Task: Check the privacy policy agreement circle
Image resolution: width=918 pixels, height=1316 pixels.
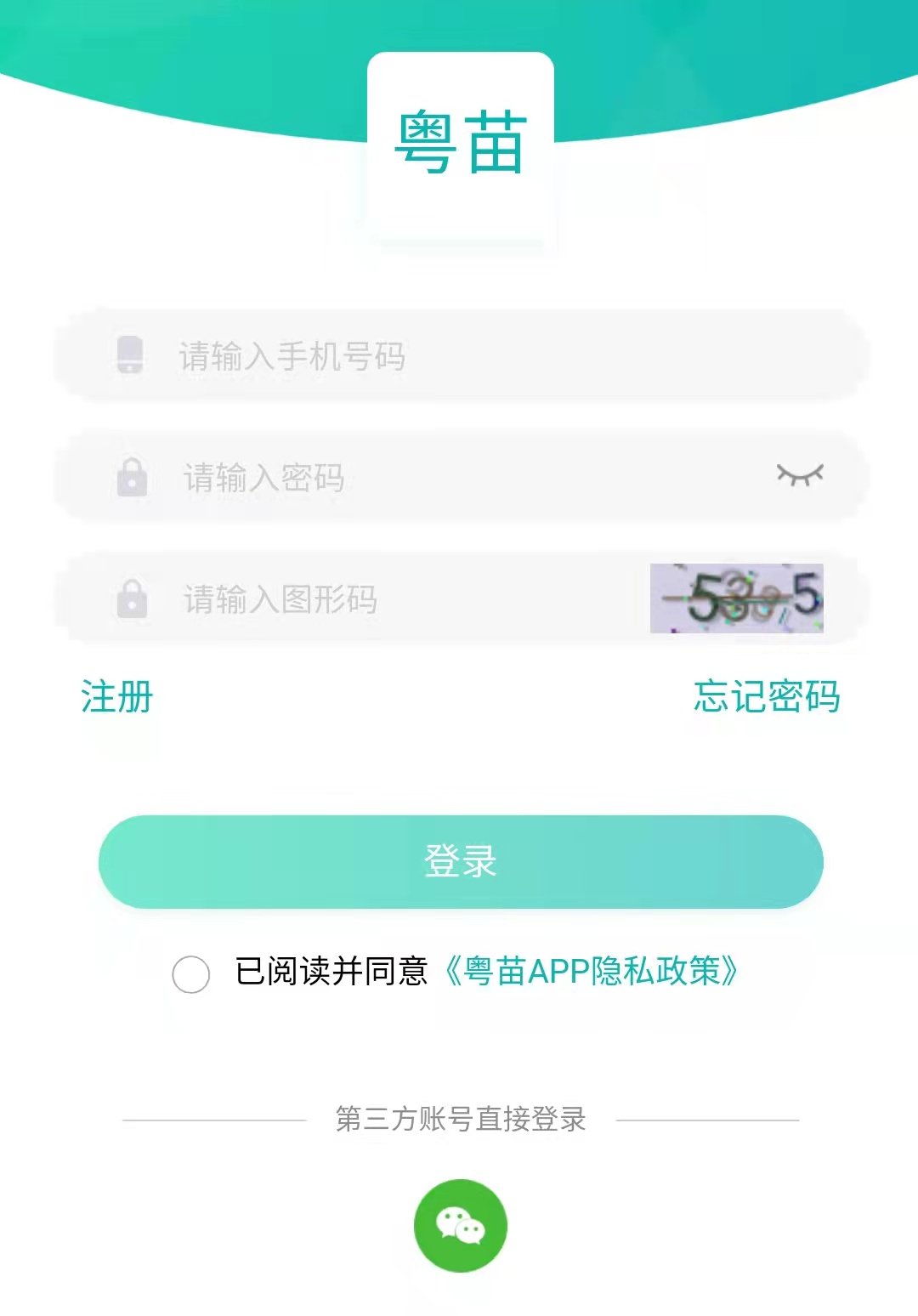Action: click(x=191, y=973)
